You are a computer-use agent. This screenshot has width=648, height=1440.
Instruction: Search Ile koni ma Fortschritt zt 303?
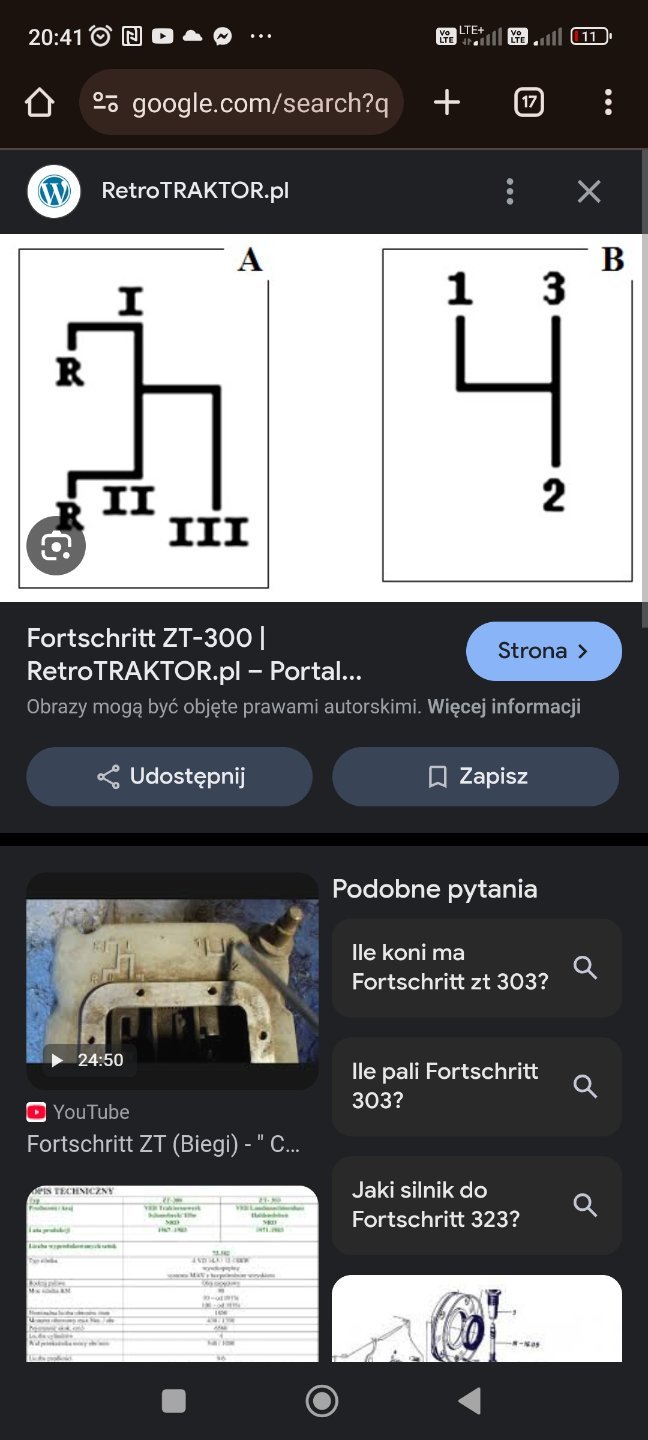(x=476, y=967)
